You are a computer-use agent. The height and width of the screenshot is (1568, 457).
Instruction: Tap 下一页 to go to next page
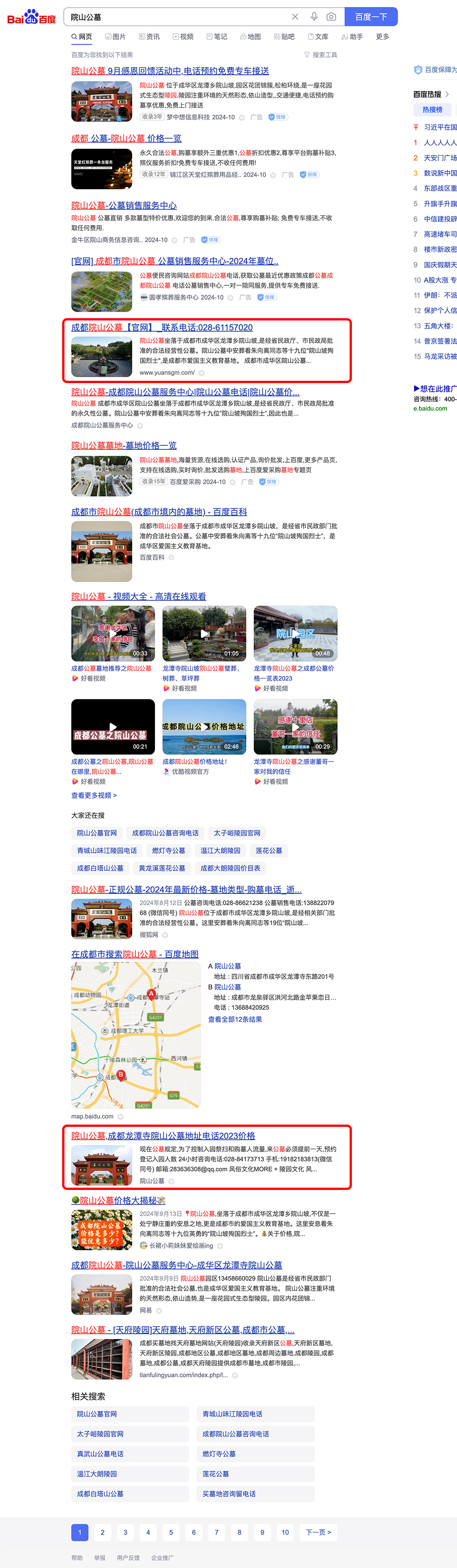(318, 1532)
